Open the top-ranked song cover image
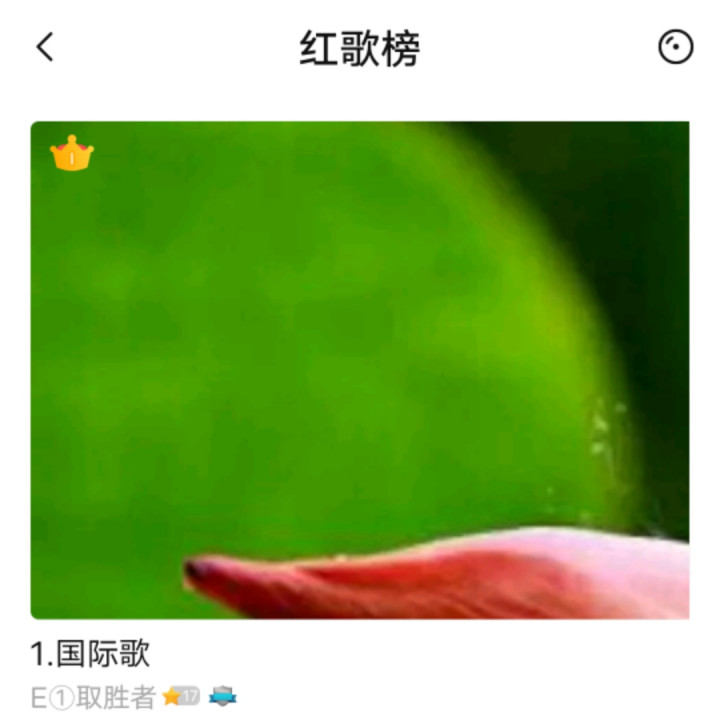 (x=360, y=370)
